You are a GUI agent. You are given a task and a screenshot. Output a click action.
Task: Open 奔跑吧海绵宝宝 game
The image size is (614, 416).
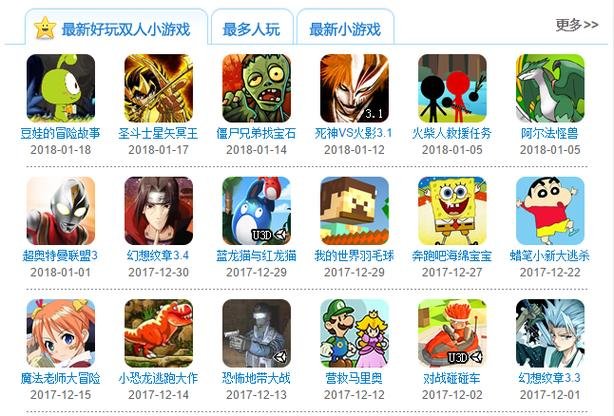[x=452, y=211]
